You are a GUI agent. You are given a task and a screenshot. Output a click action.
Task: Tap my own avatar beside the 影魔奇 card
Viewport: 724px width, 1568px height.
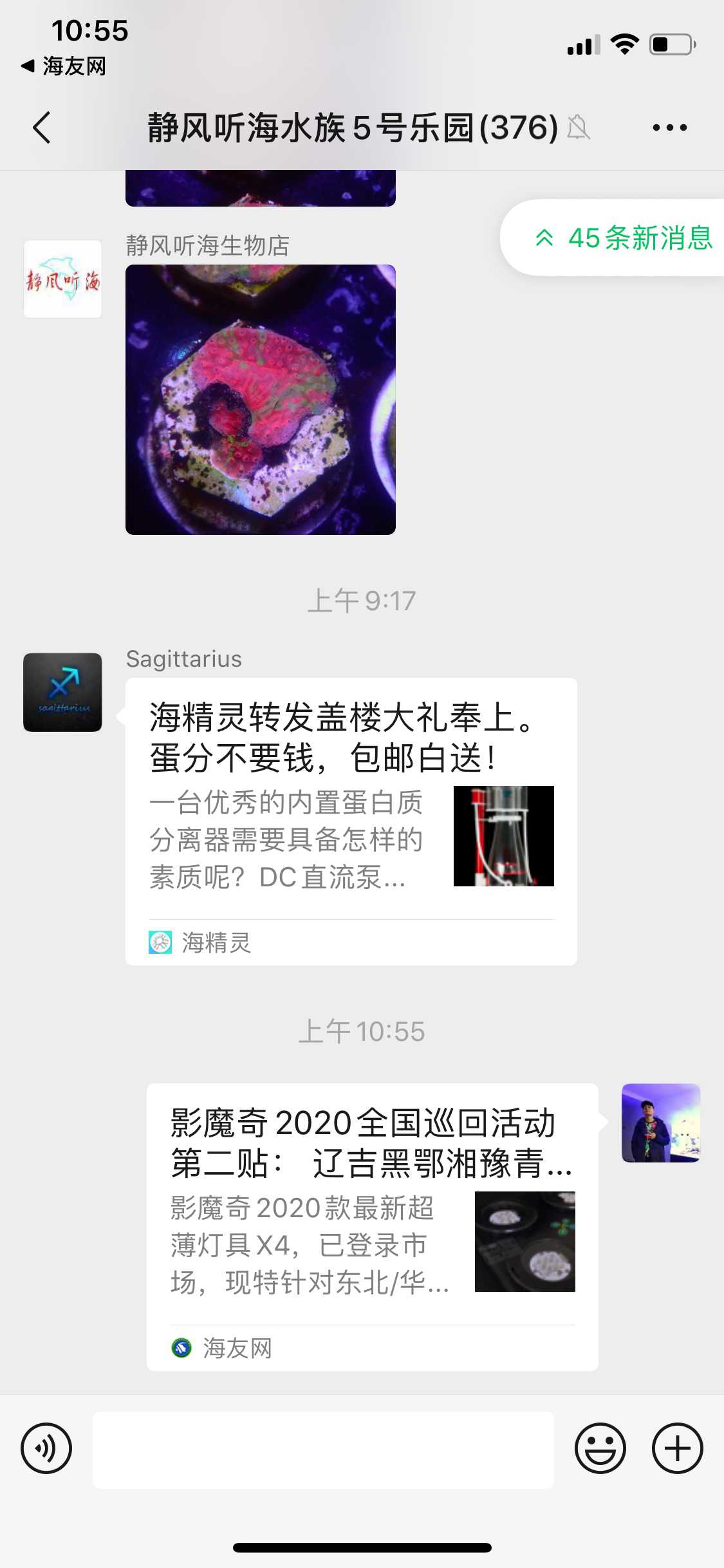[x=660, y=1123]
